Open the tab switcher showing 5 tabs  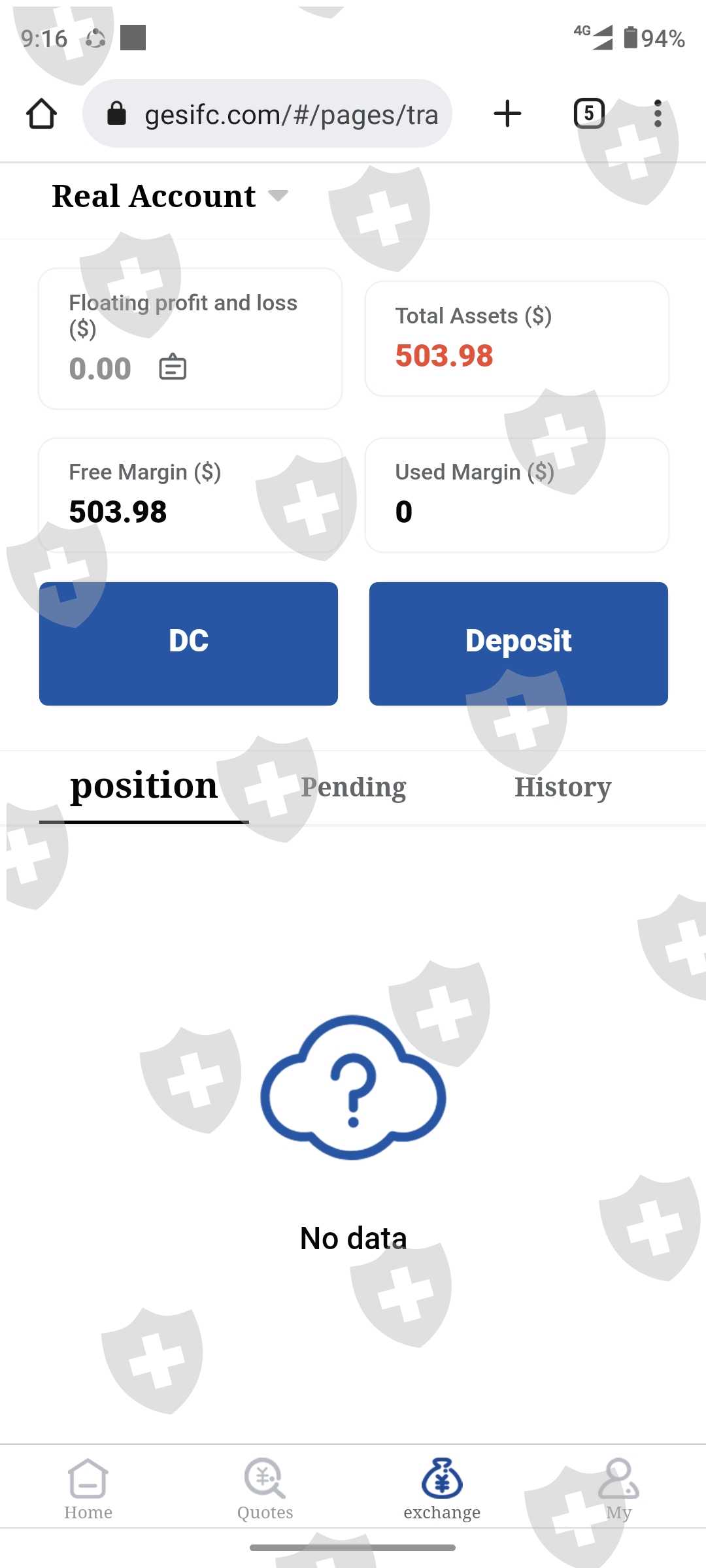(589, 114)
